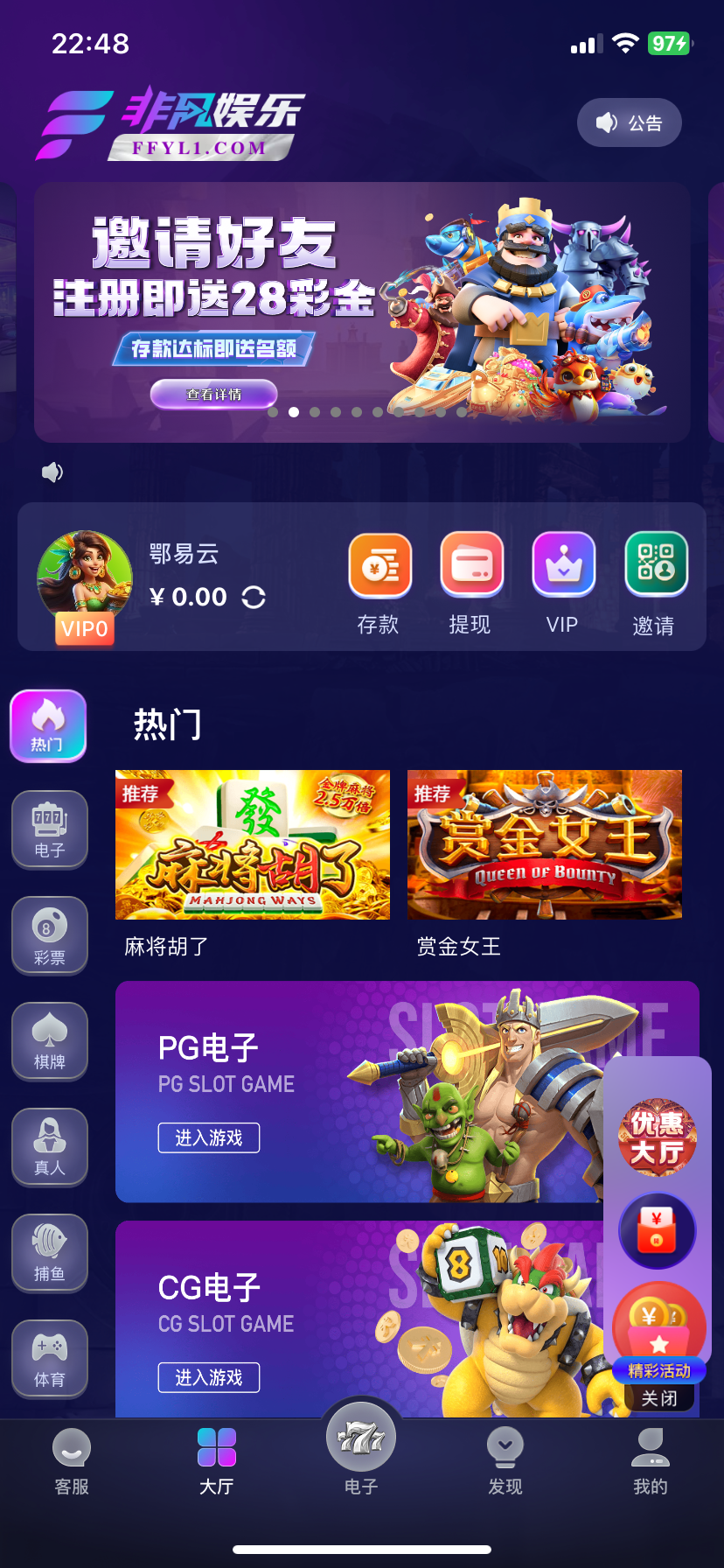
Task: Refresh the ¥0.00 balance
Action: (254, 598)
